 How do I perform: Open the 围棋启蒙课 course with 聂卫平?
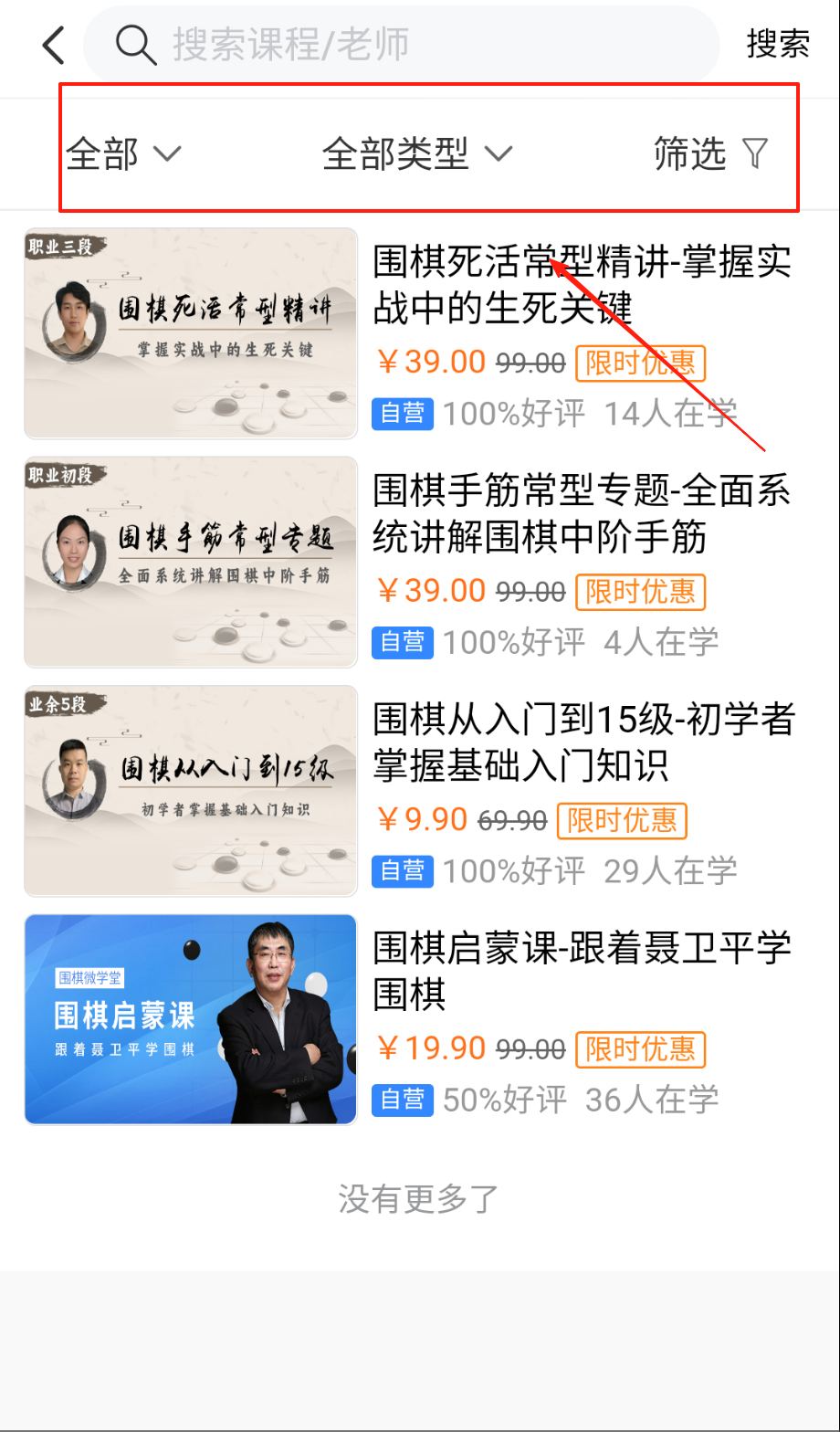[582, 971]
